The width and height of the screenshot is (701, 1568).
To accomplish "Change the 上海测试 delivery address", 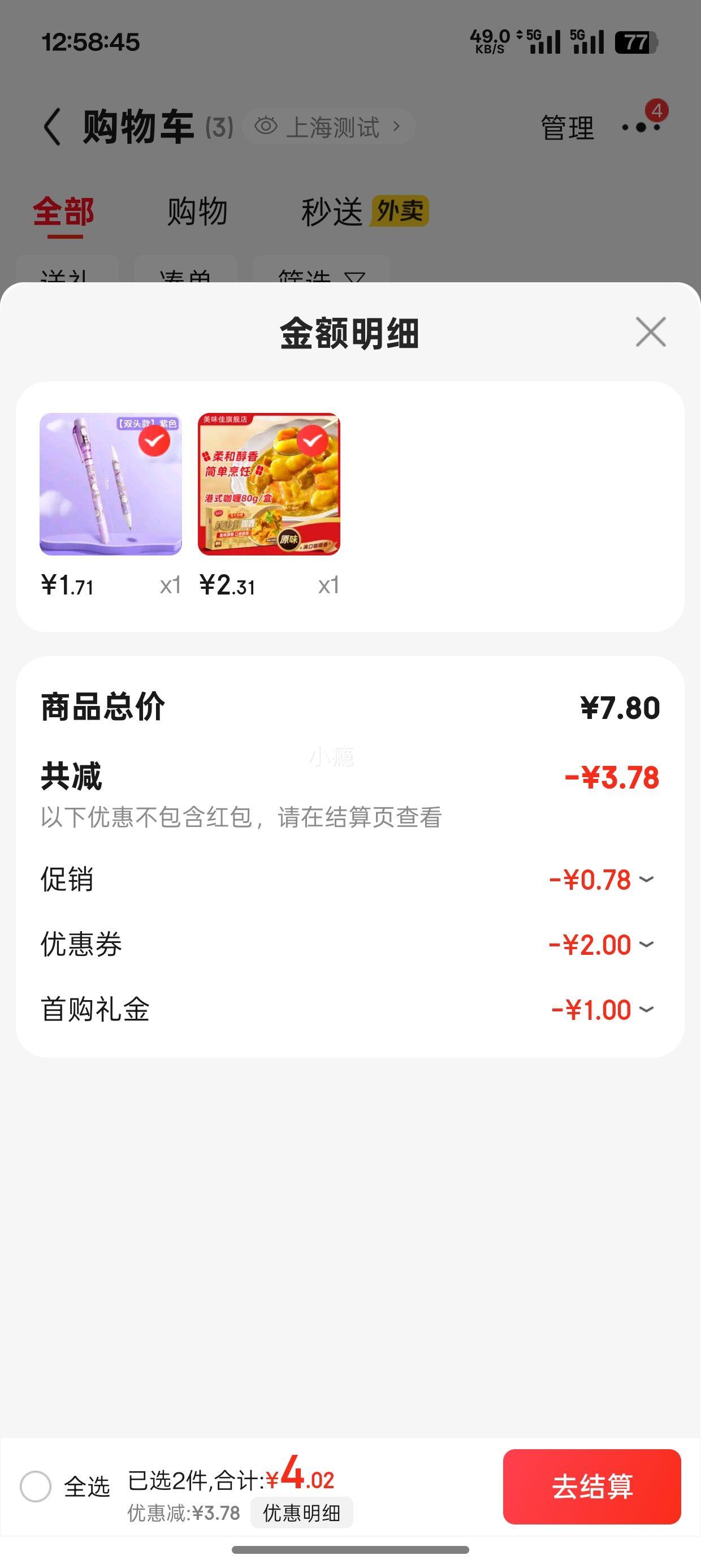I will tap(328, 127).
